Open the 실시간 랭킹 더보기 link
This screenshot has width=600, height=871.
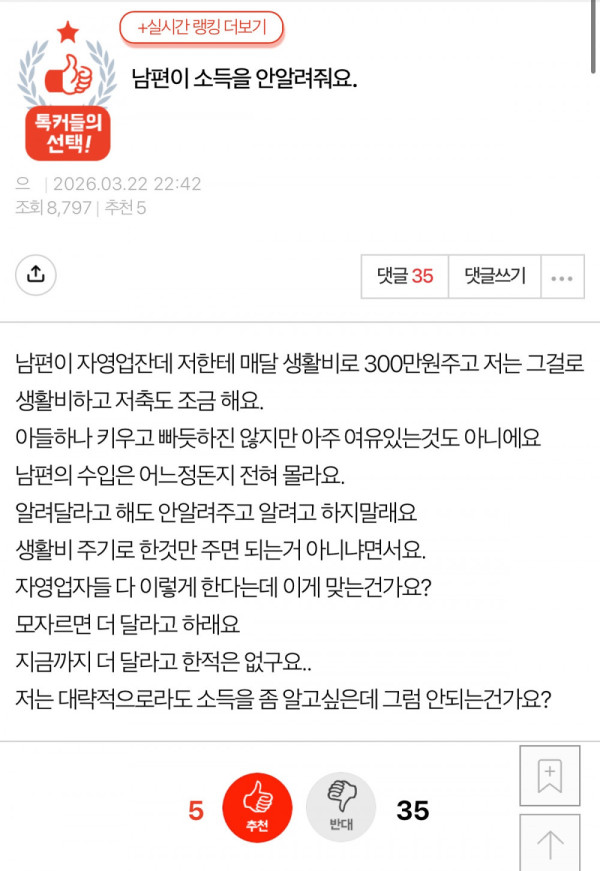201,28
